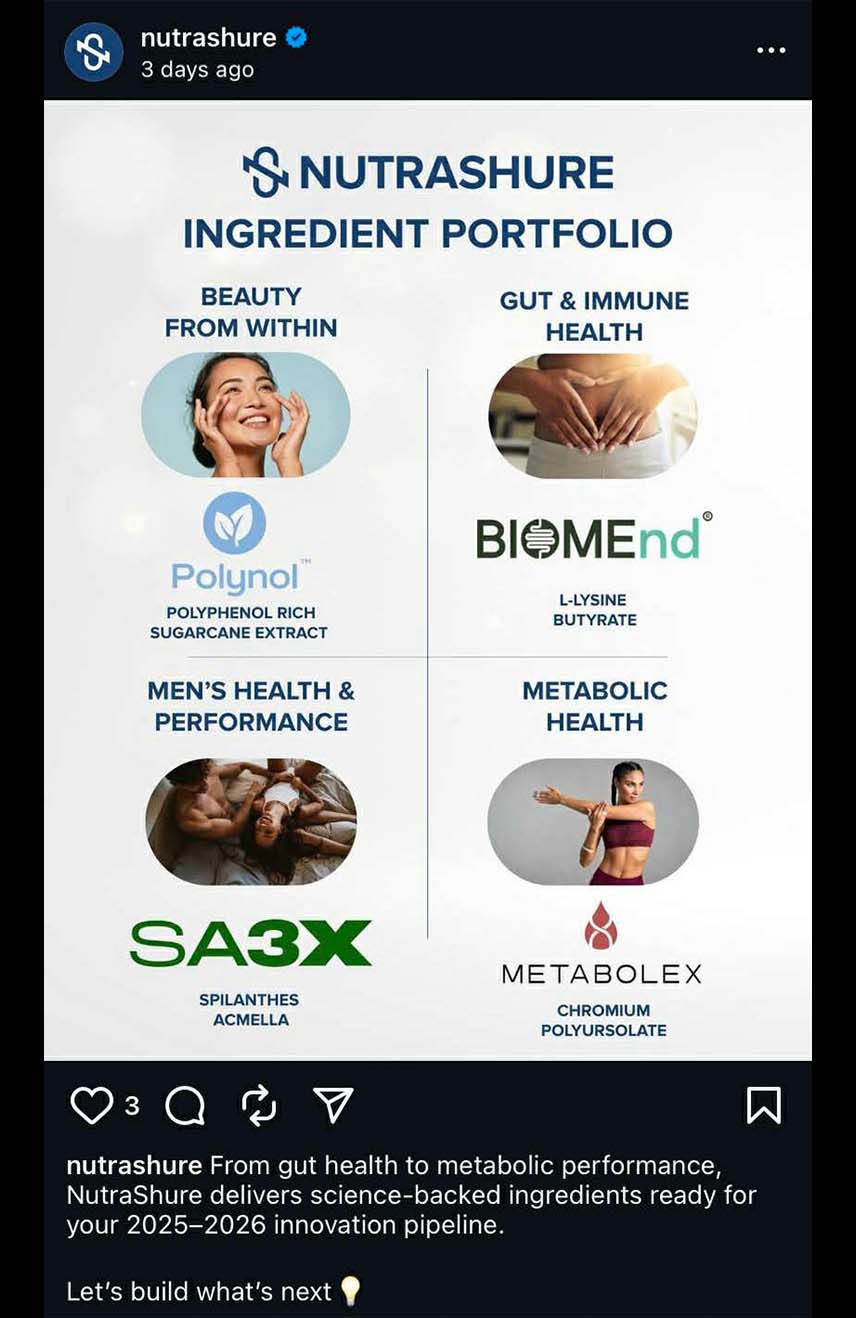Open comments on the nutrashure post
The width and height of the screenshot is (856, 1318).
[185, 1106]
